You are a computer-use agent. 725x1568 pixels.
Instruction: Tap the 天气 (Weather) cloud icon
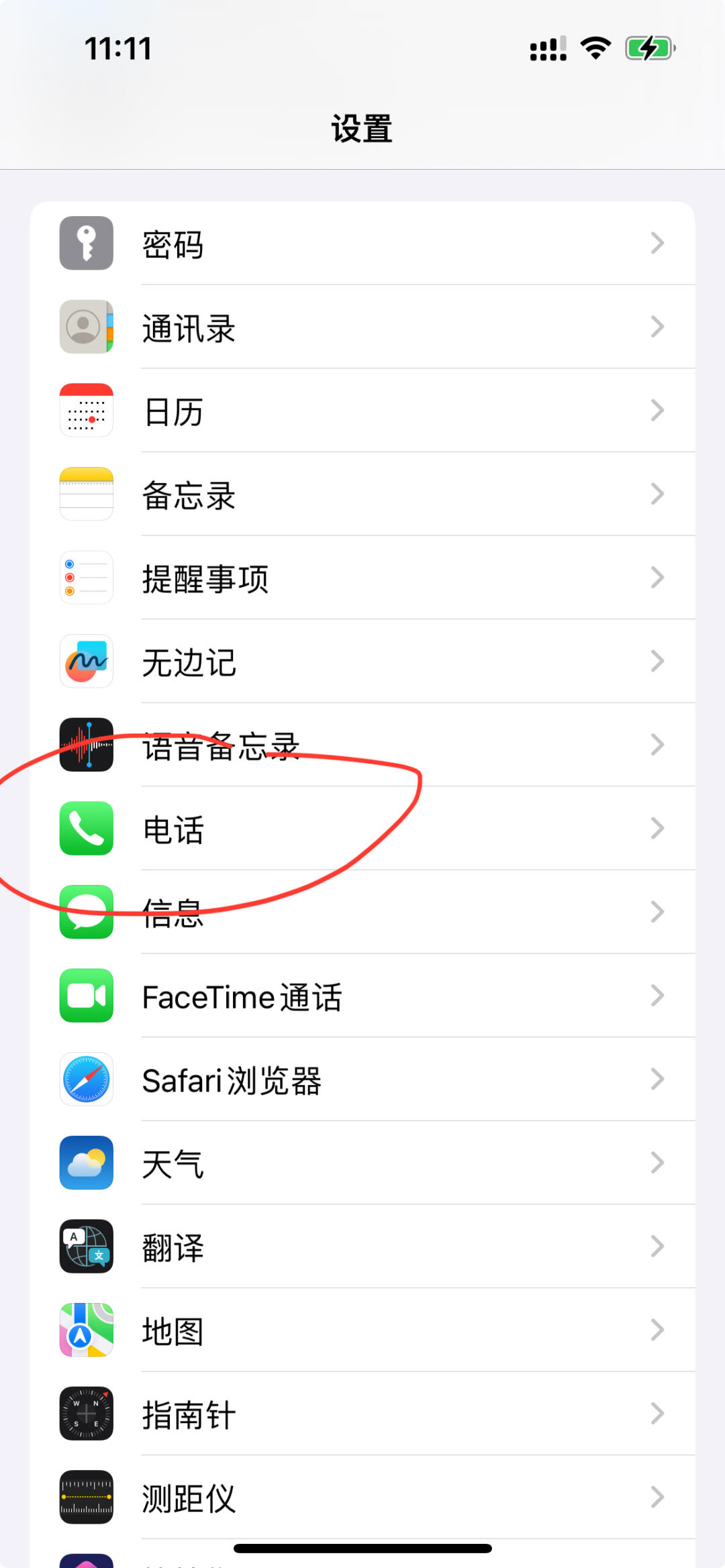(86, 1163)
